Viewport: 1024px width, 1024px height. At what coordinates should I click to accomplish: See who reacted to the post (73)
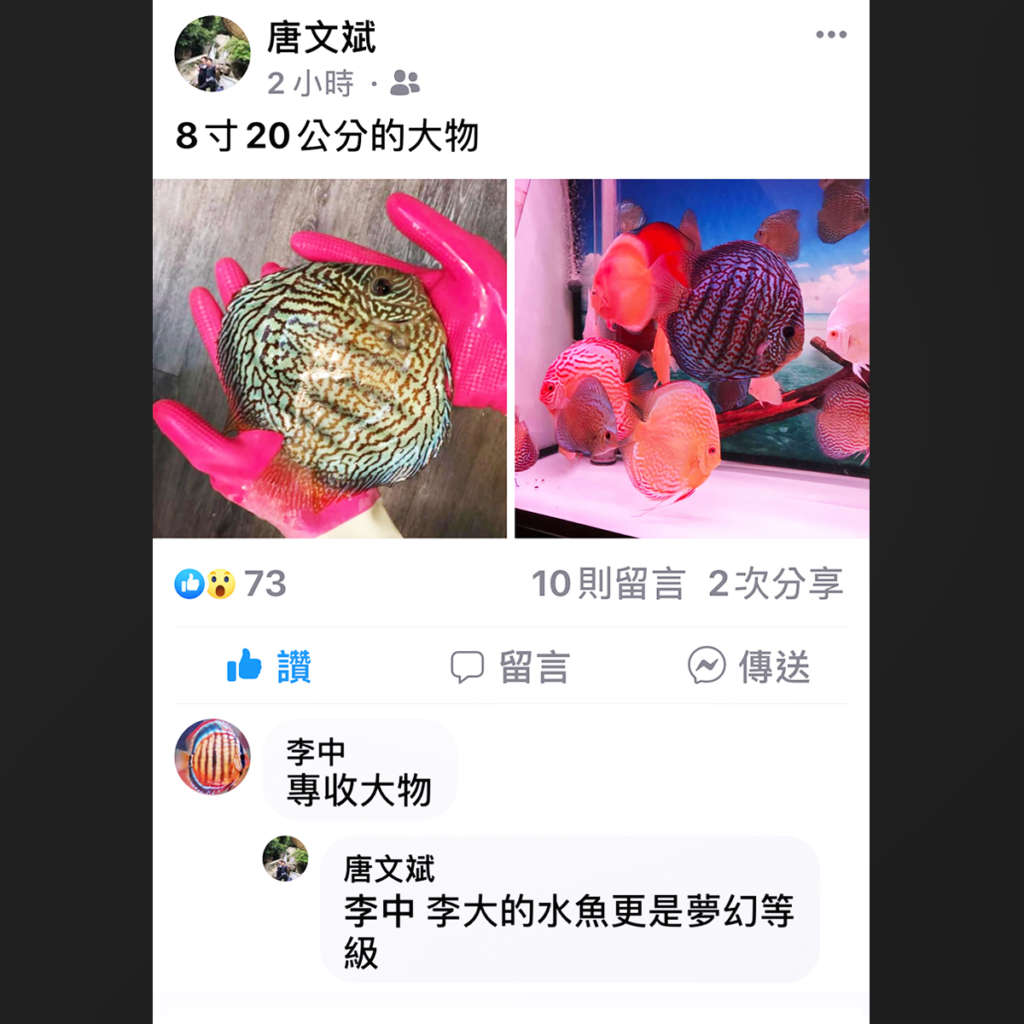click(x=231, y=584)
